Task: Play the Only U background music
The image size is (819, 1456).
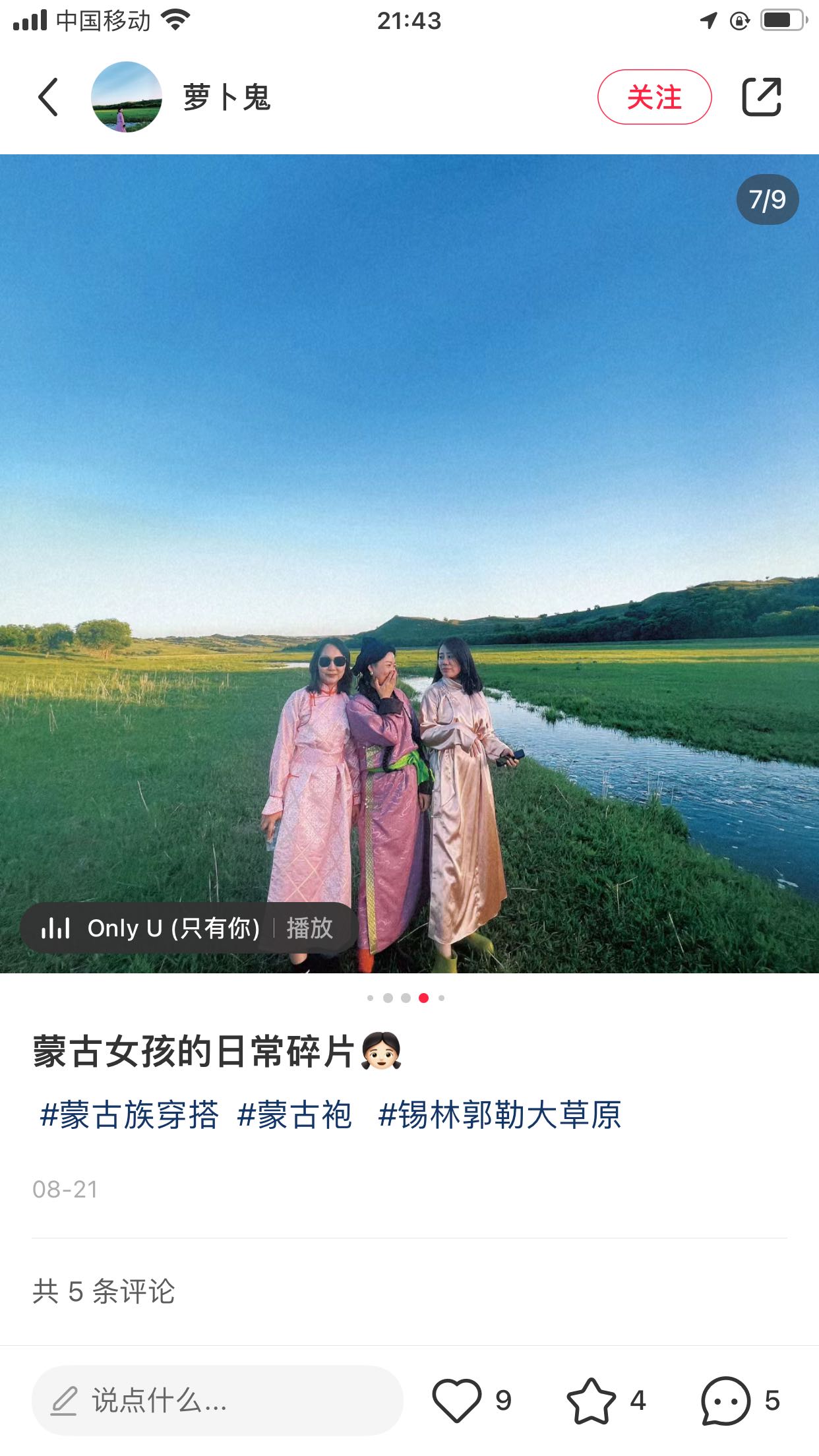Action: (309, 928)
